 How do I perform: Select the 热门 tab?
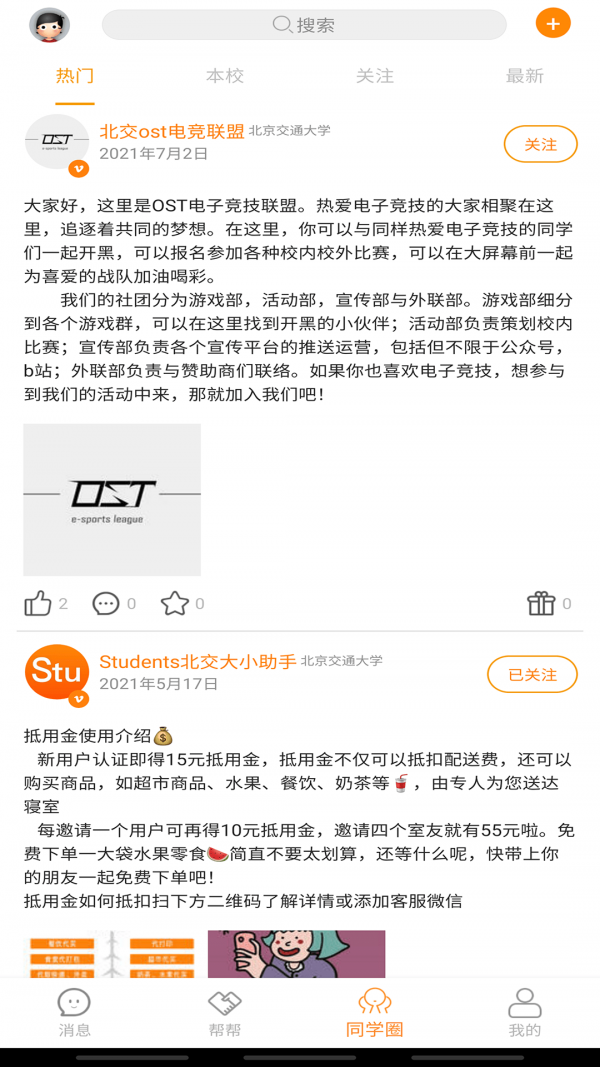pos(75,76)
